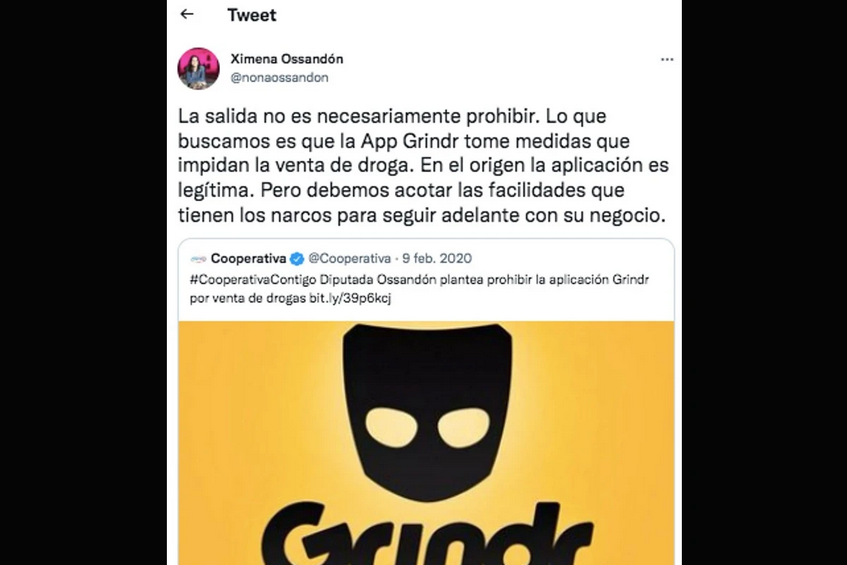
Task: Open the tweet's overflow menu
Action: click(666, 60)
